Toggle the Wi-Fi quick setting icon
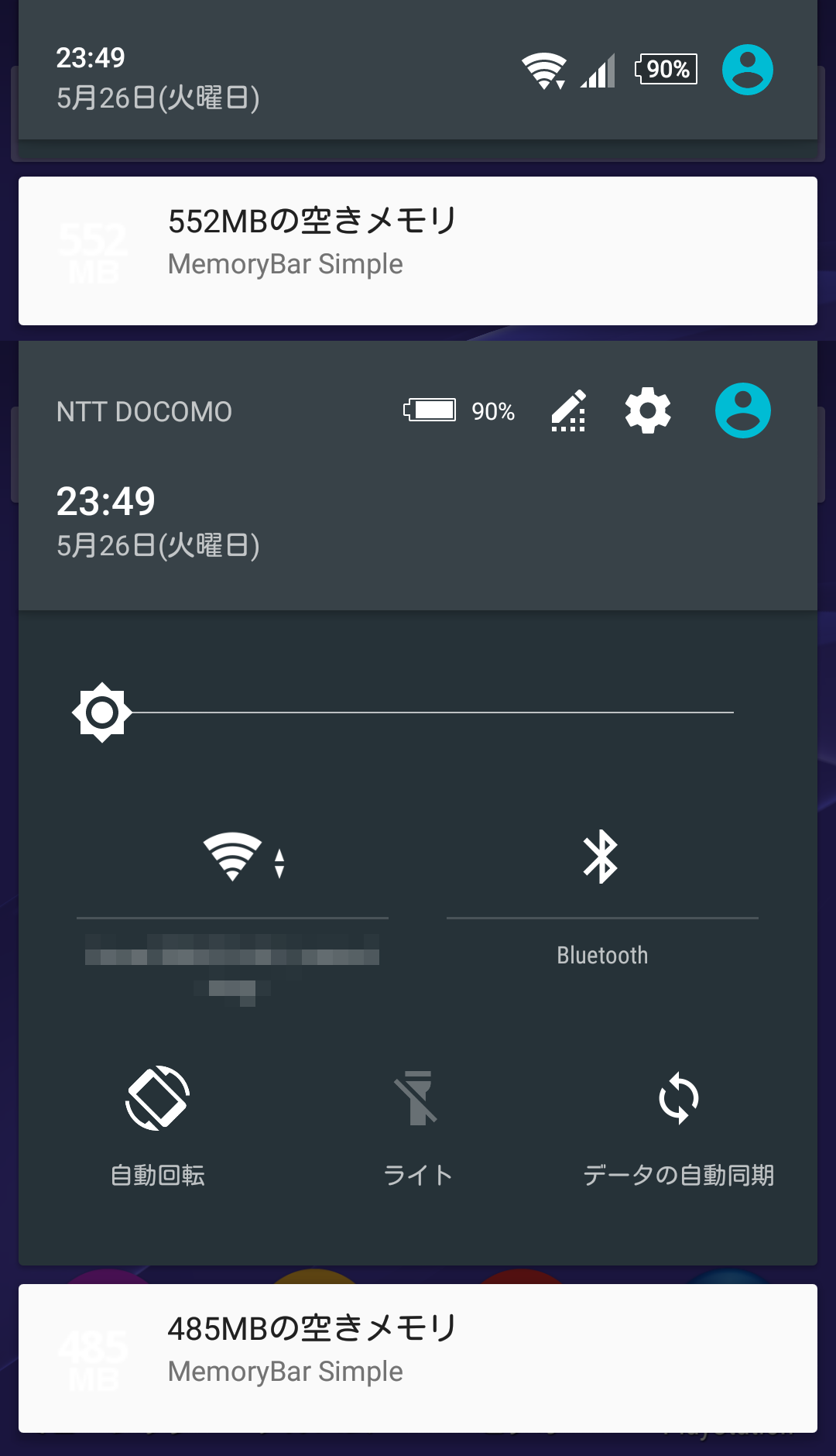 243,857
